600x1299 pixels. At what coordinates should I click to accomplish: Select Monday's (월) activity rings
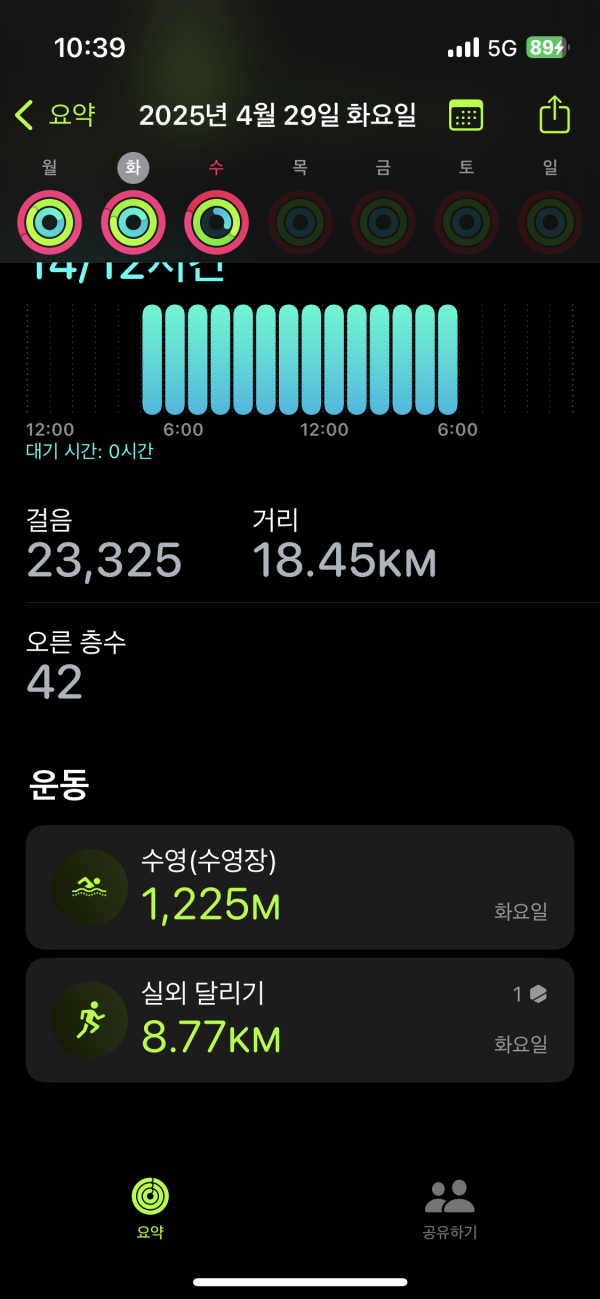(49, 221)
